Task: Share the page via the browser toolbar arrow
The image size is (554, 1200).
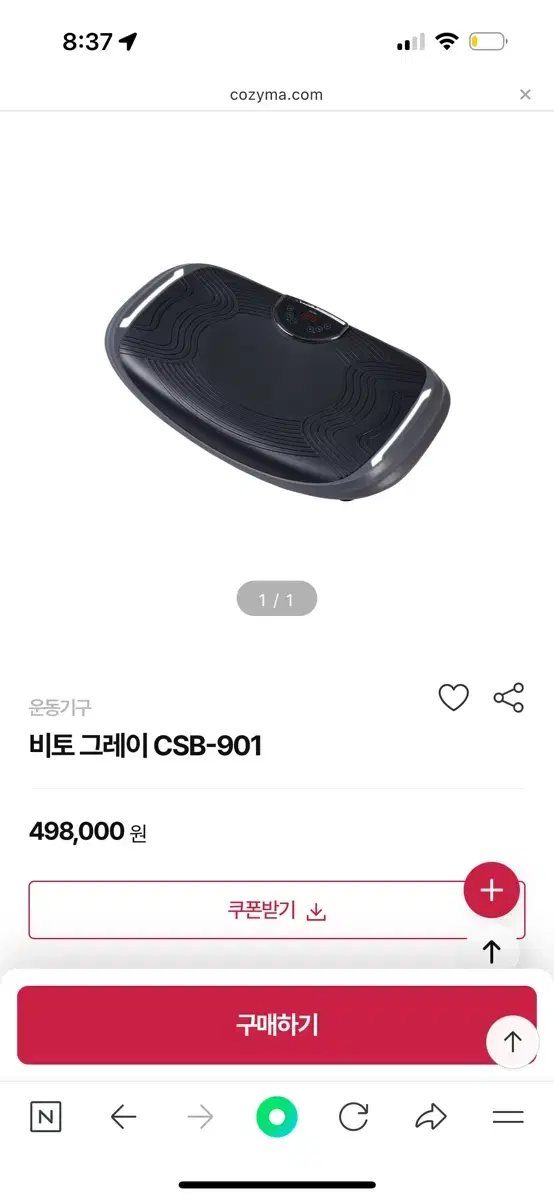Action: click(431, 1117)
